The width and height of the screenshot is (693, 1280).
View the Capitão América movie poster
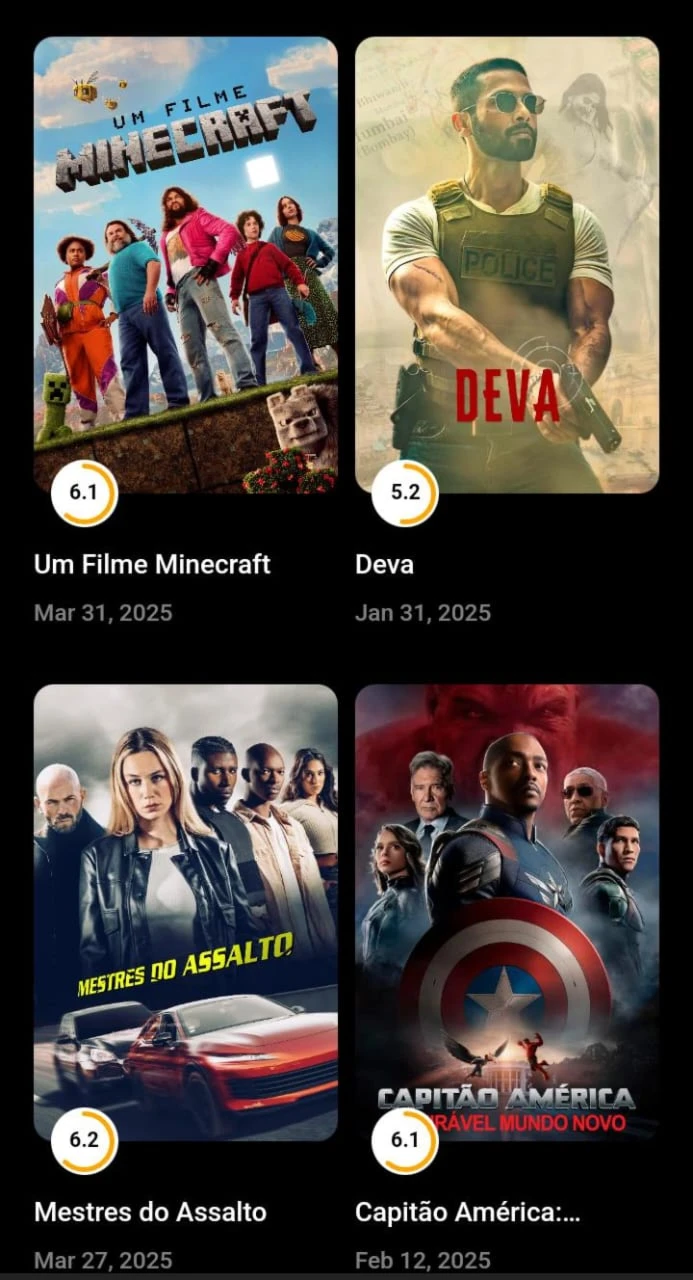click(507, 912)
